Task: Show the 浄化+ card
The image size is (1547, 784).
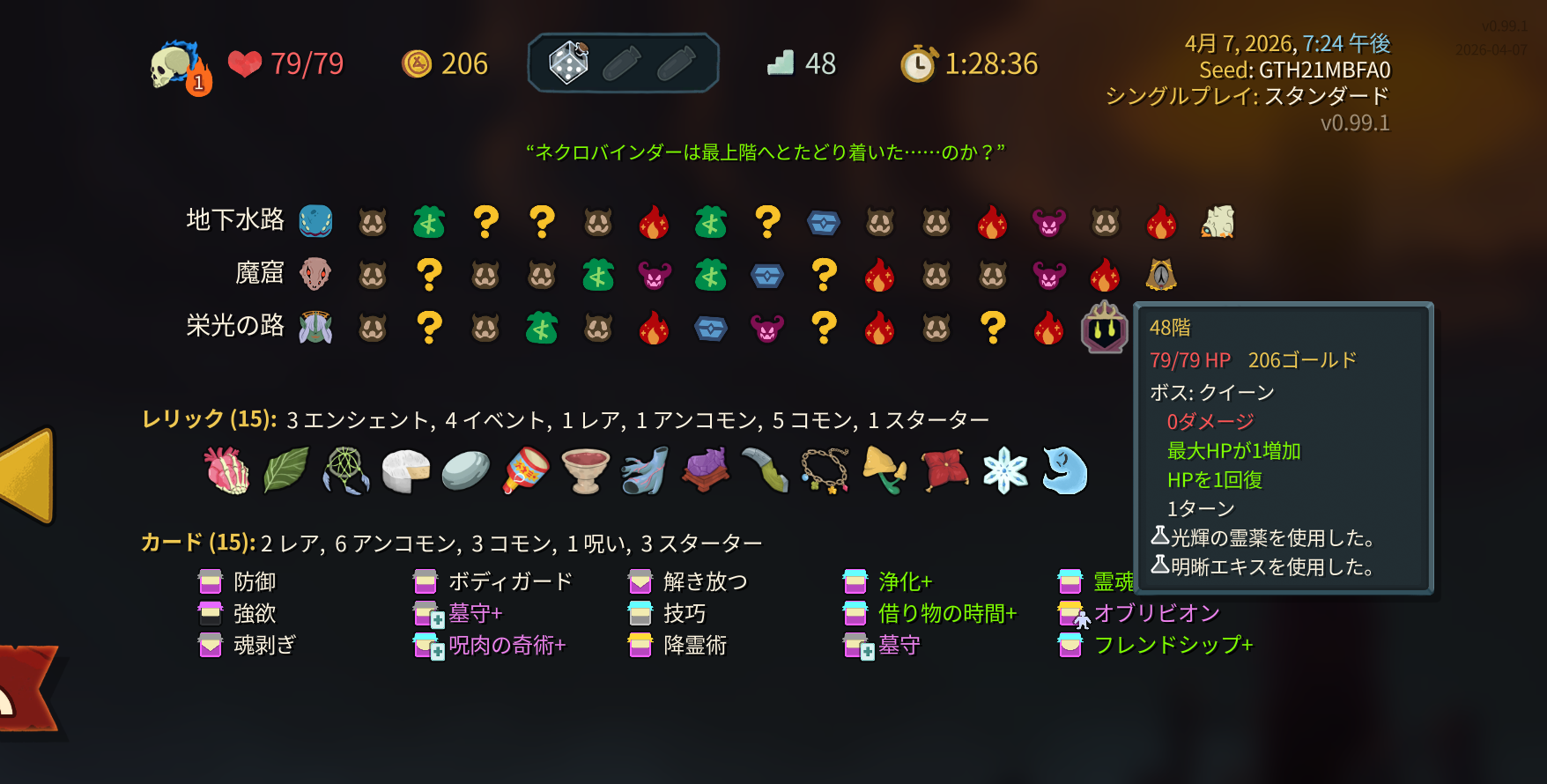Action: [887, 581]
